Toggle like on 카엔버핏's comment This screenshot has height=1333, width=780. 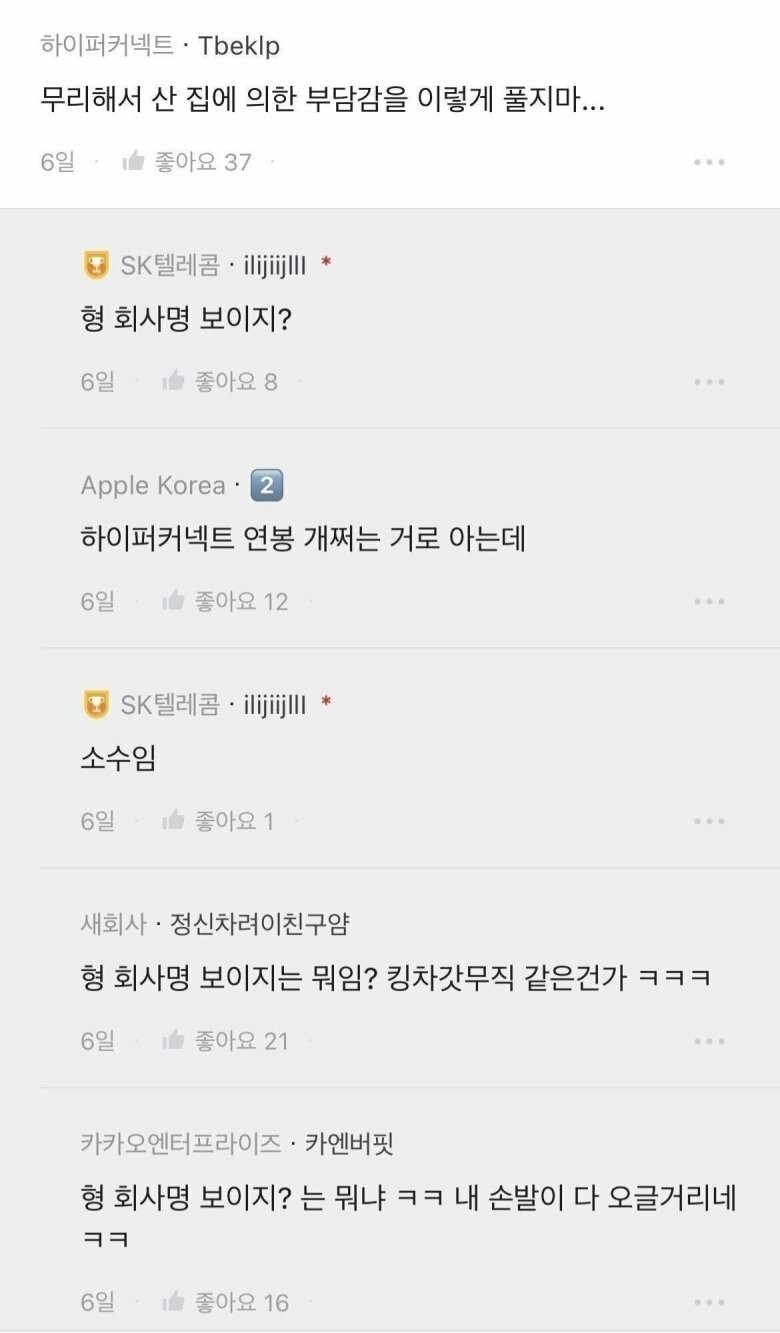click(x=172, y=1302)
